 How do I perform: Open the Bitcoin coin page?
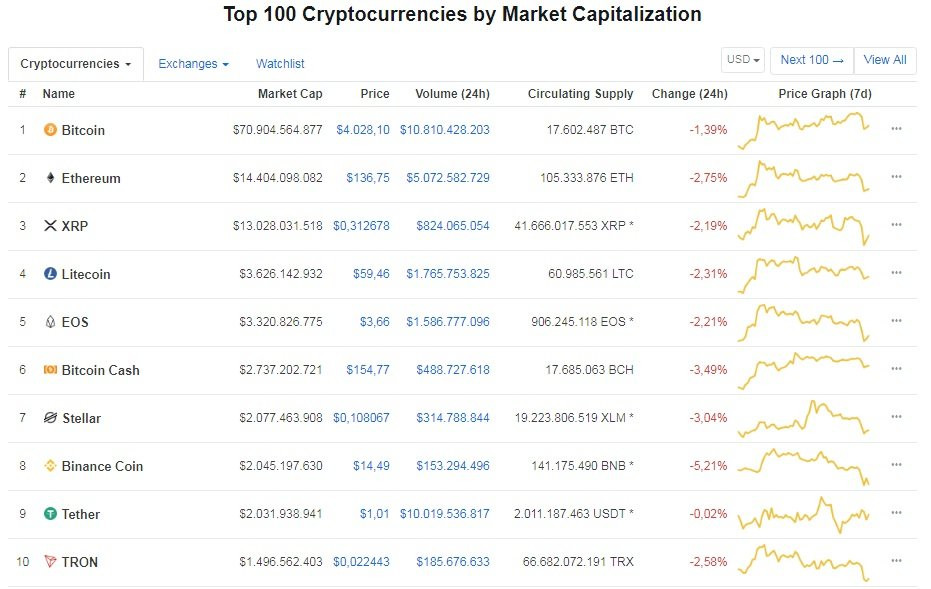pyautogui.click(x=83, y=130)
